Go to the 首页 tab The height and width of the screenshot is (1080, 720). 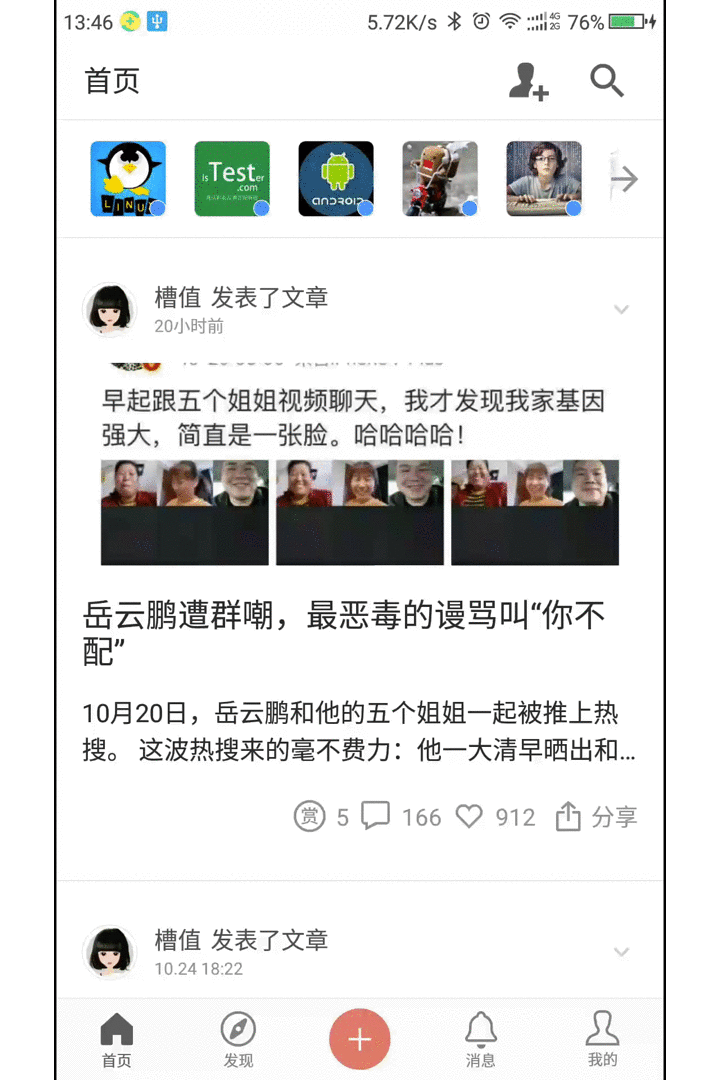(x=117, y=1040)
